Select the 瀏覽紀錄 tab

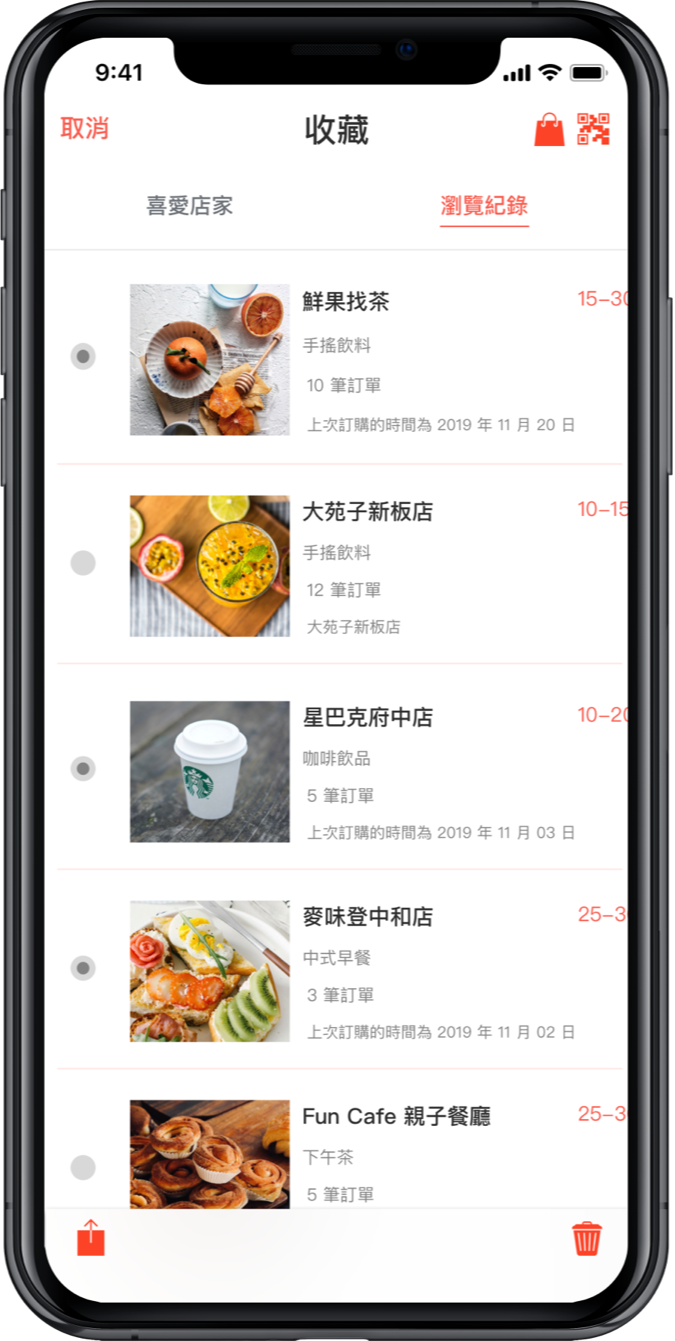(x=484, y=206)
